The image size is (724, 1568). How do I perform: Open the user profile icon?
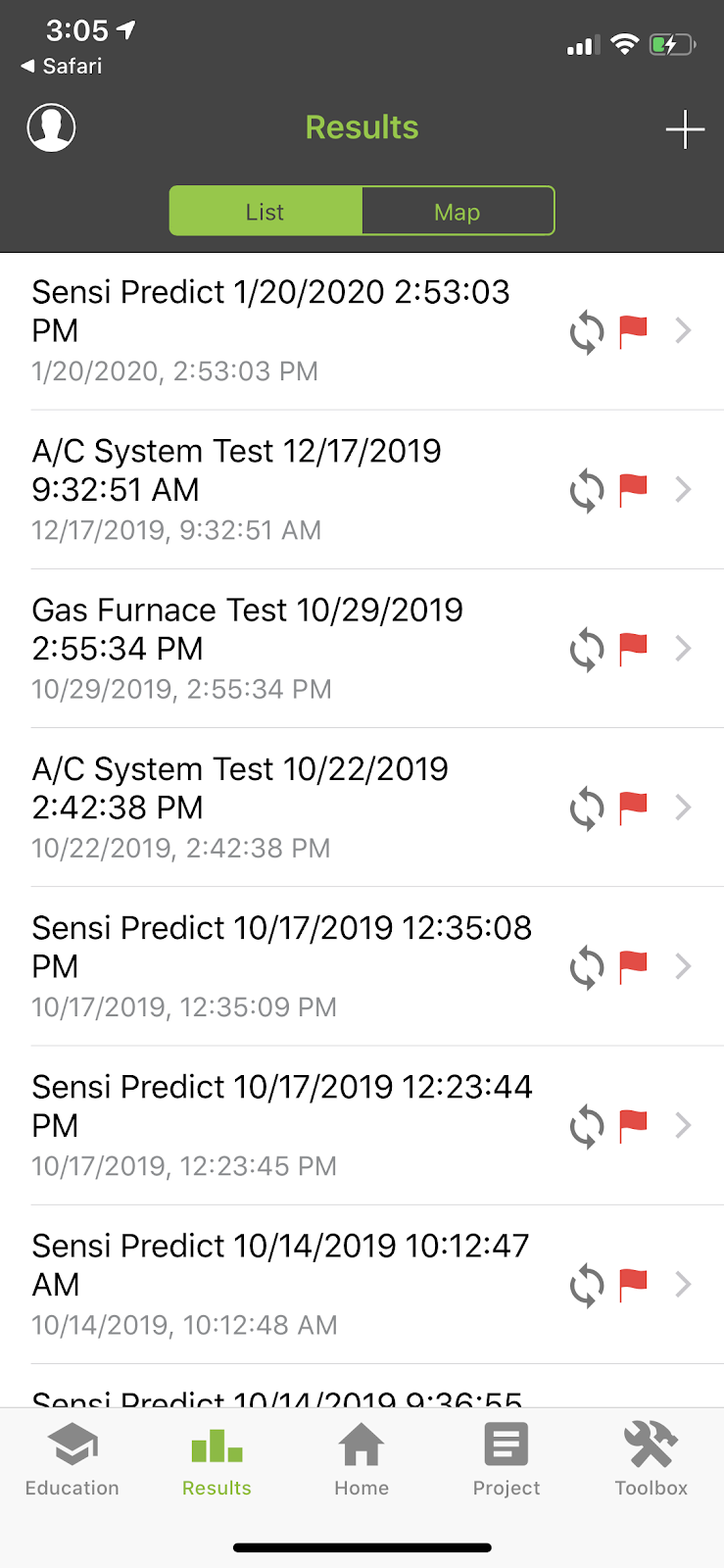tap(51, 127)
